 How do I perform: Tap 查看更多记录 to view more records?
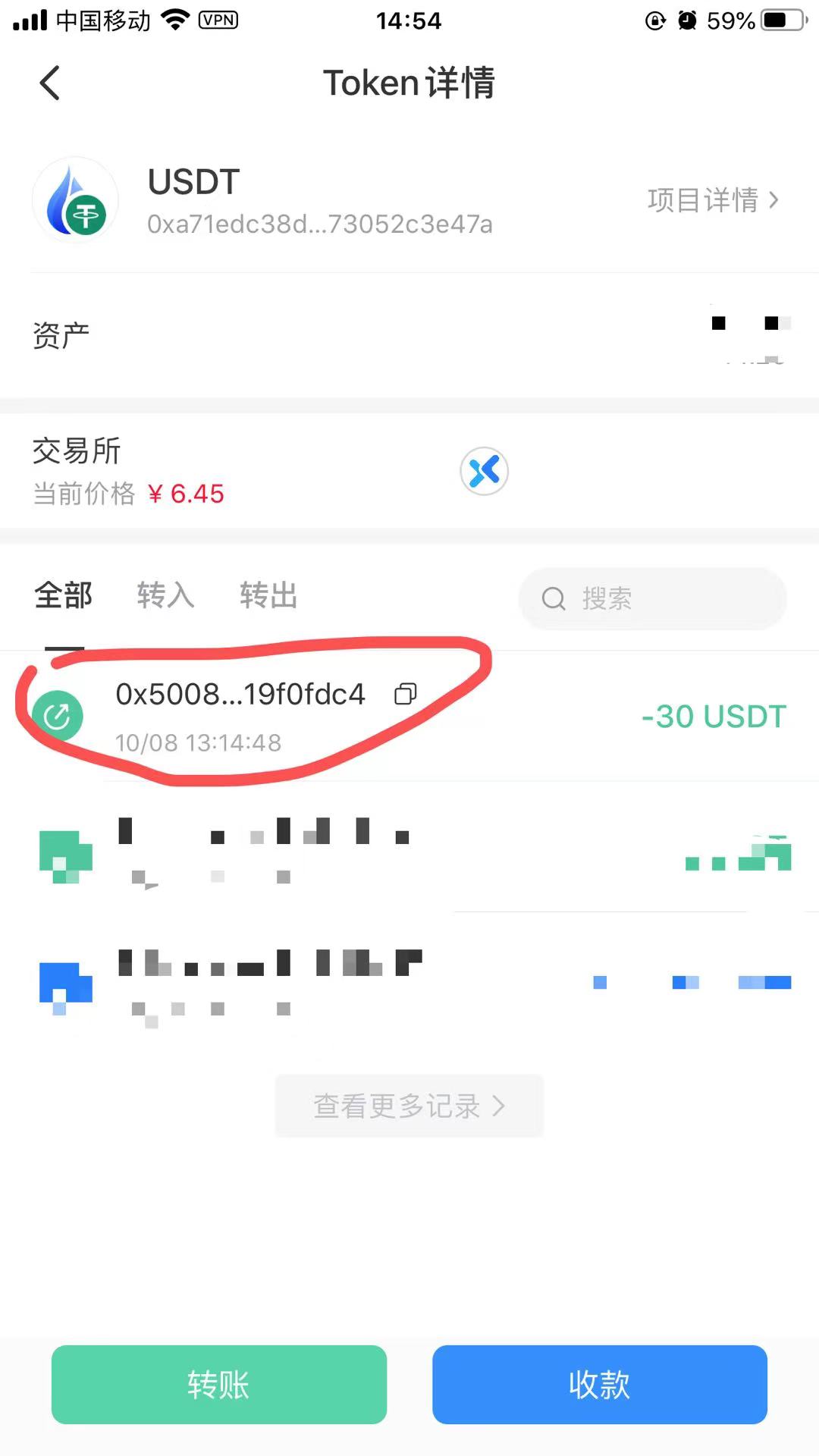409,1106
